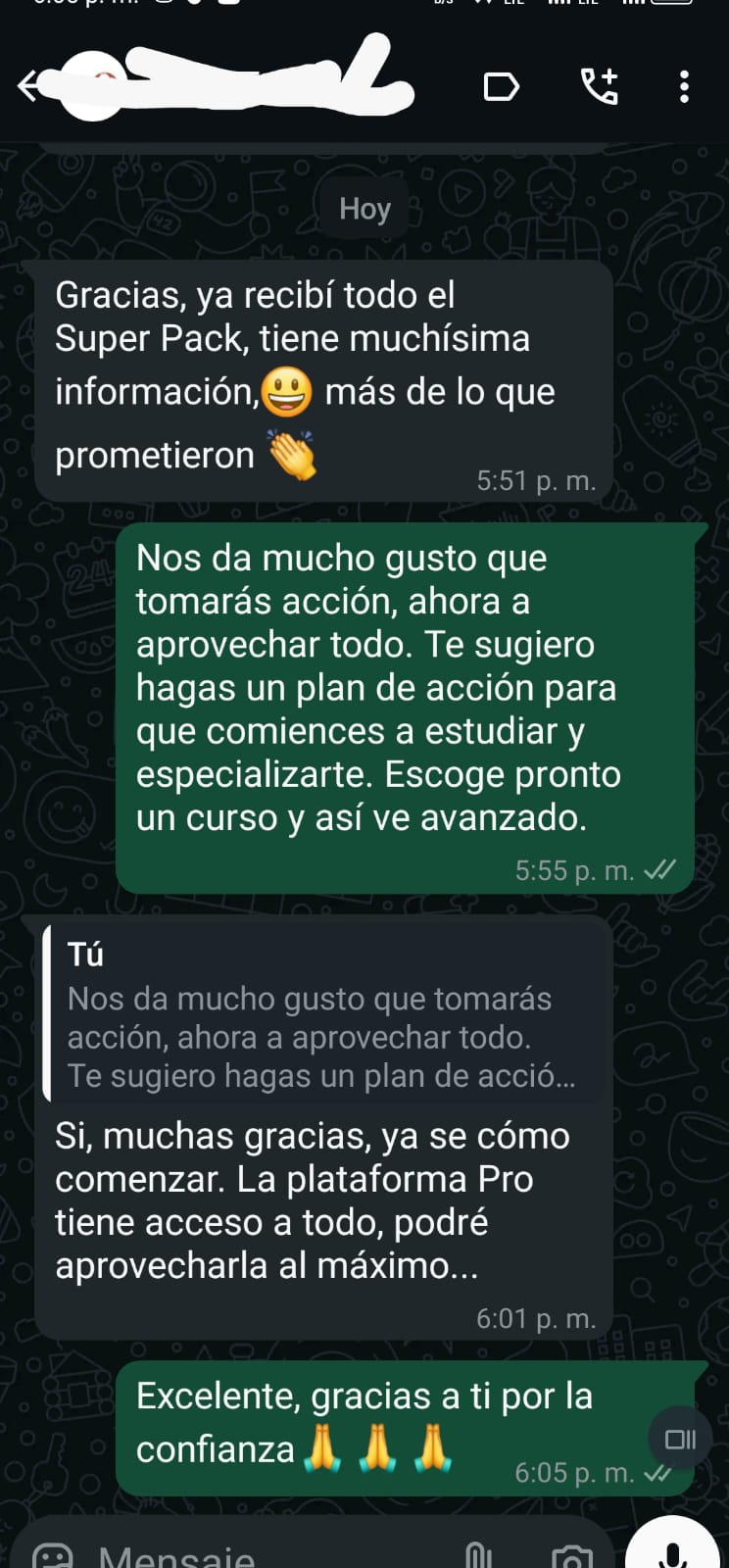
Task: Open the label icon in the header
Action: [x=501, y=87]
